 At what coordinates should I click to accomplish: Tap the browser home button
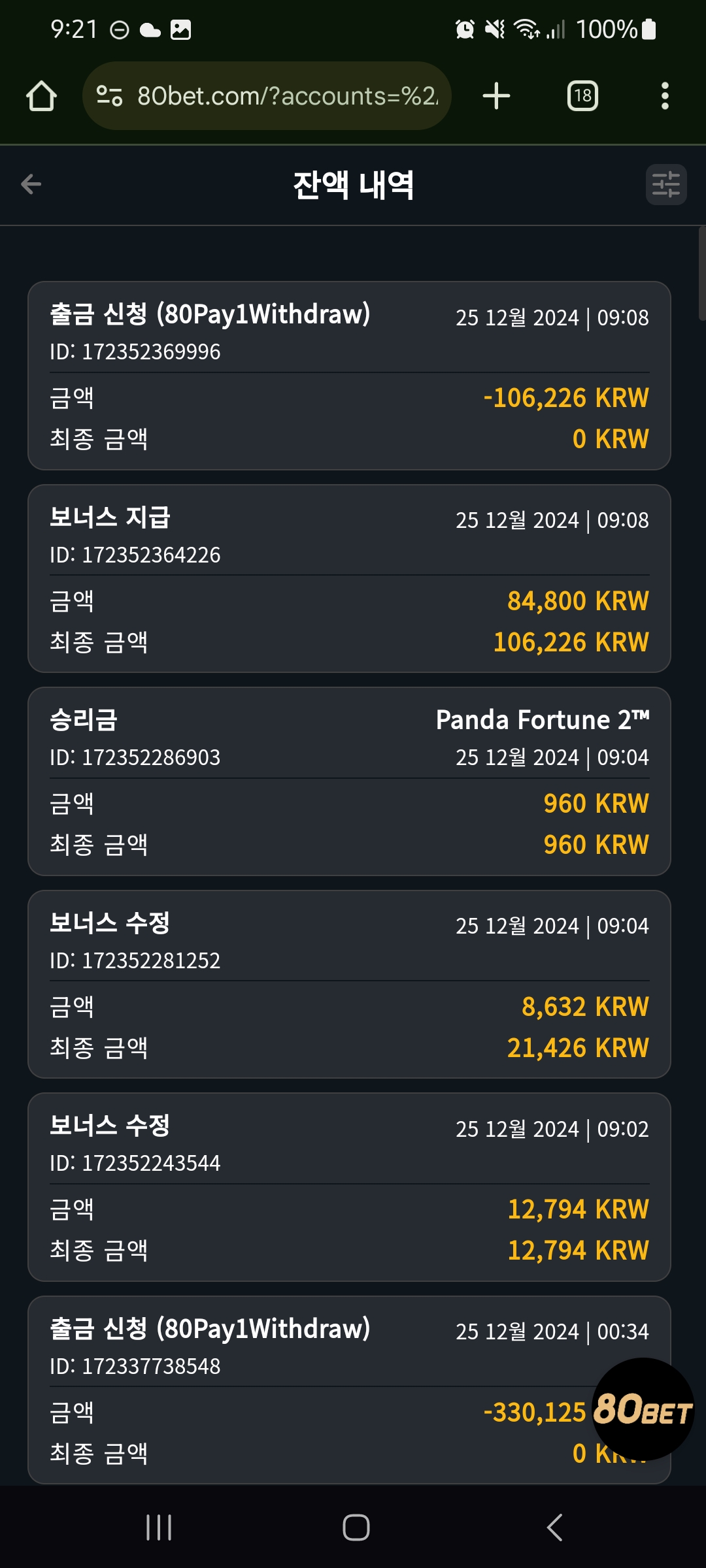[x=41, y=96]
